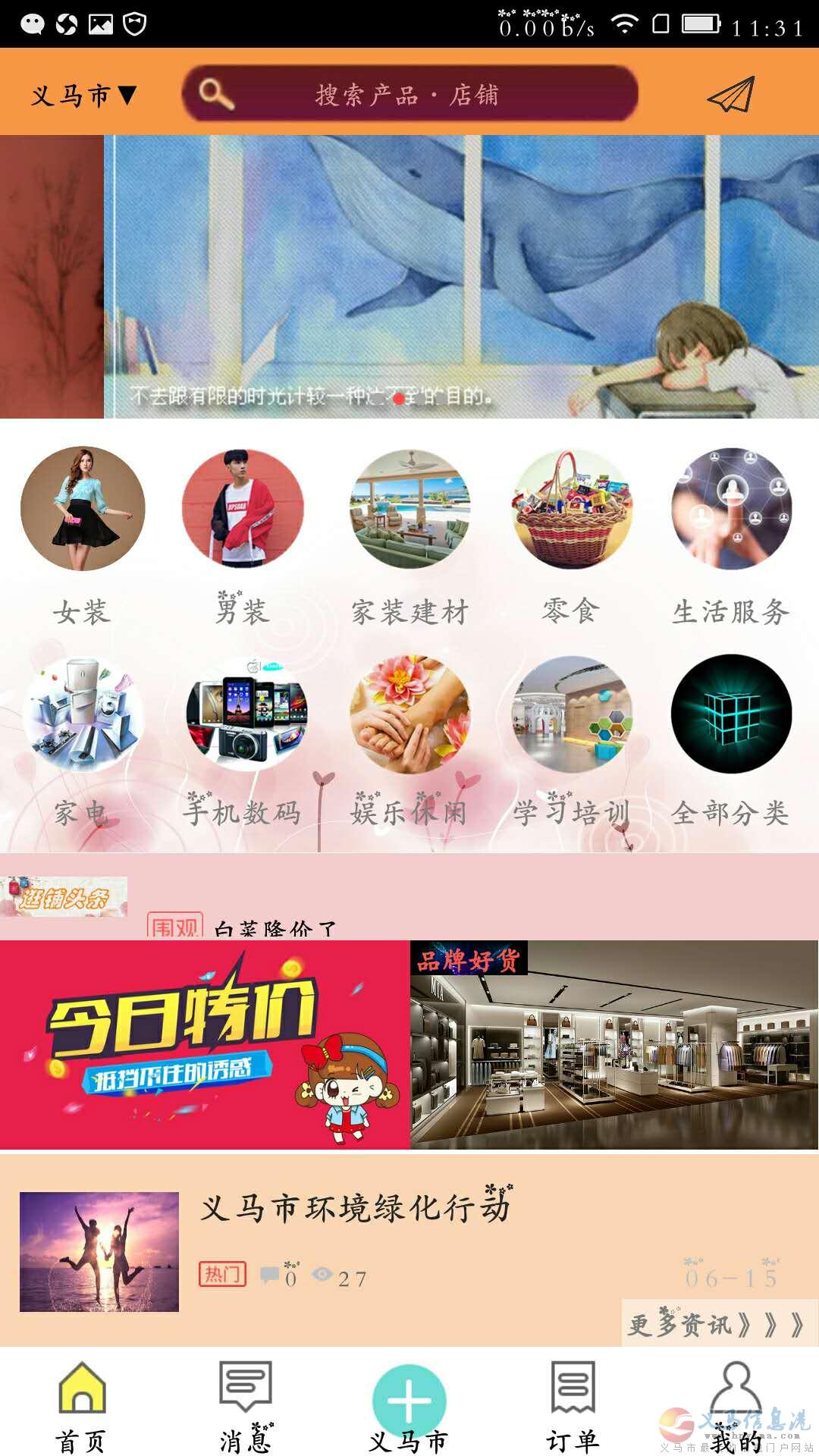
Task: Tap the 搜索产品·店铺 search box
Action: coord(409,93)
